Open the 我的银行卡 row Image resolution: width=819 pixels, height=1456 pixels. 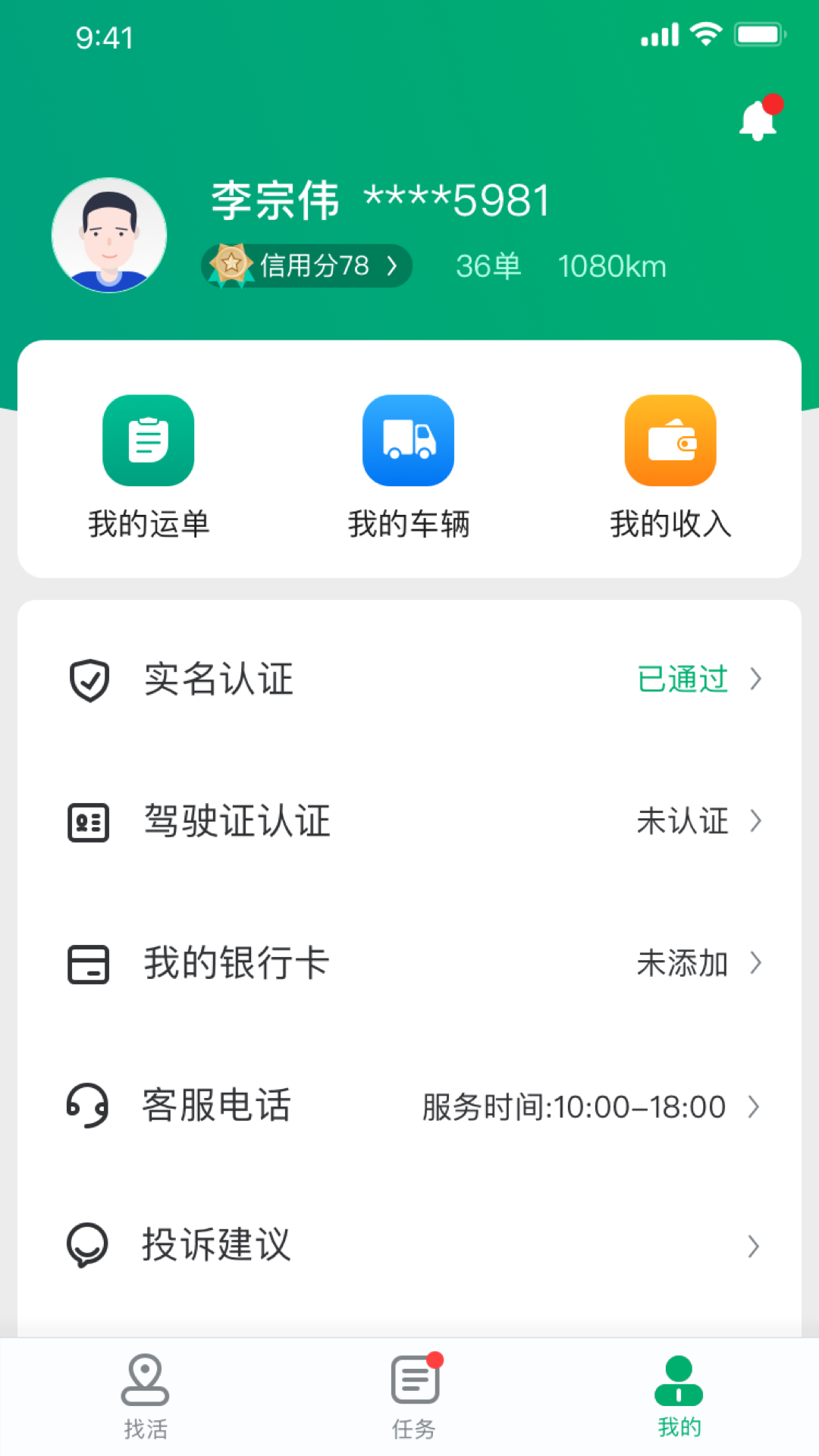click(409, 963)
